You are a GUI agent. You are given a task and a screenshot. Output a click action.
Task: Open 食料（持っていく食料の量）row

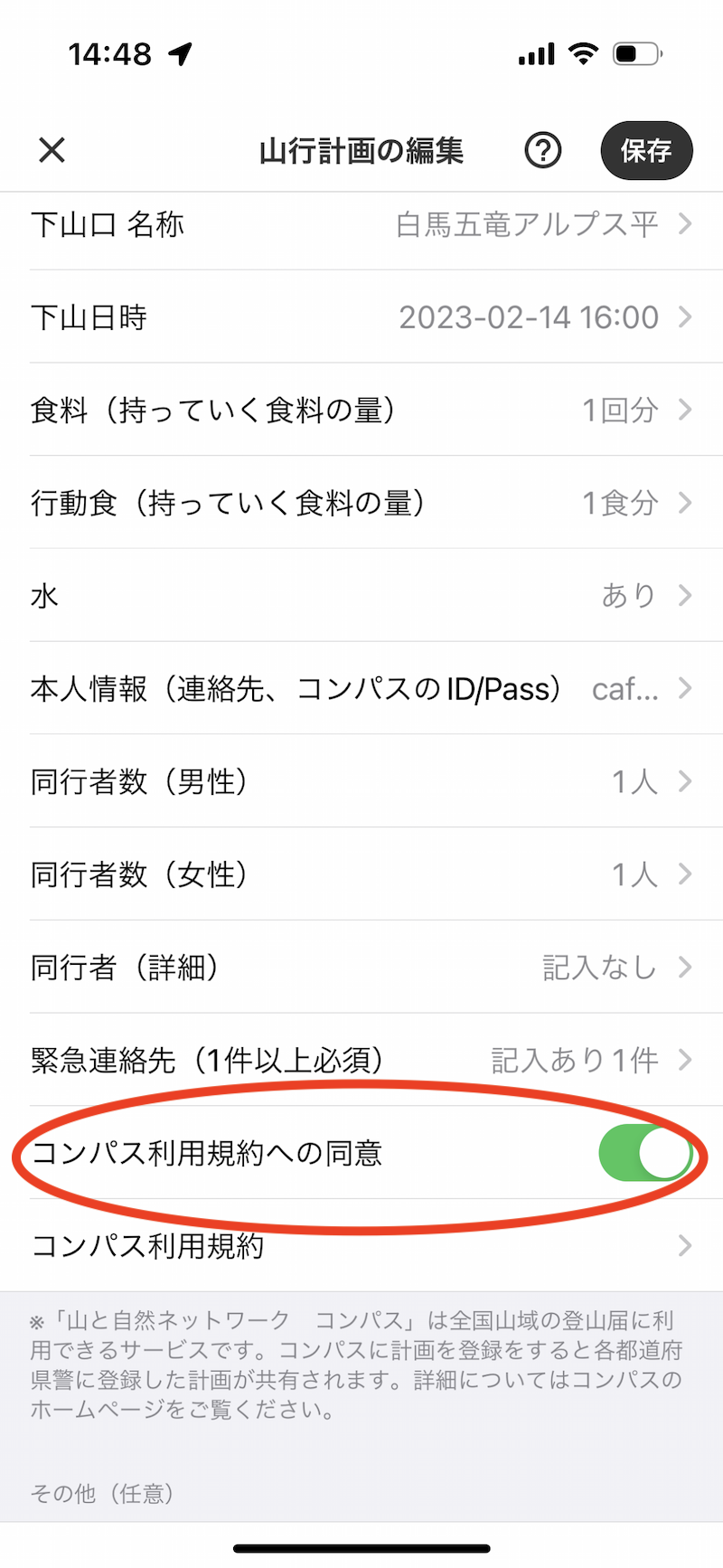[361, 410]
